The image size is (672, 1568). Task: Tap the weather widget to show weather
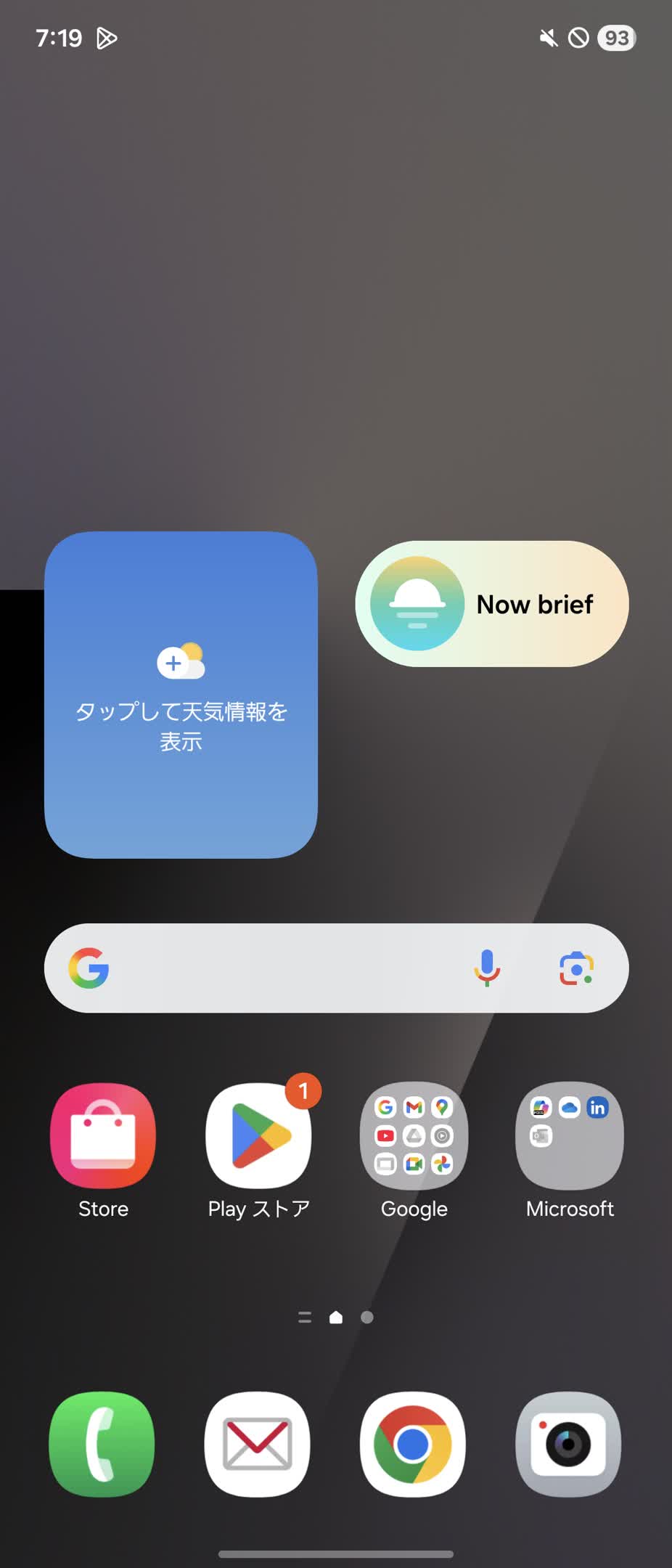point(181,695)
